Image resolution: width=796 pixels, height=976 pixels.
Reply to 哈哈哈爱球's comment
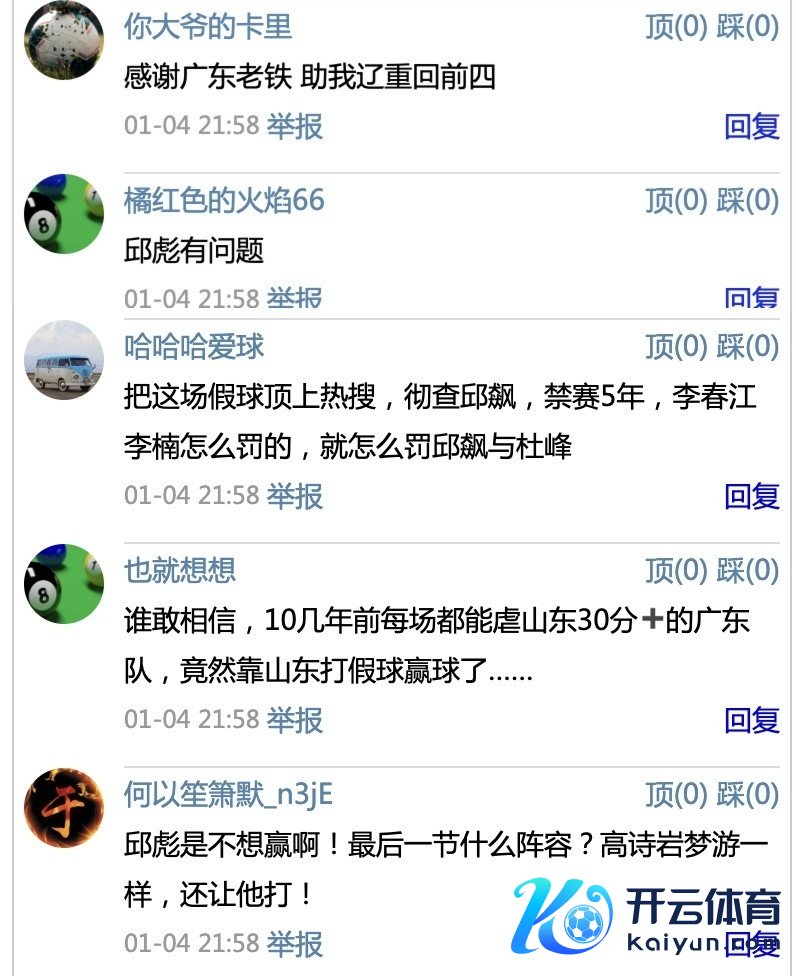pos(751,495)
